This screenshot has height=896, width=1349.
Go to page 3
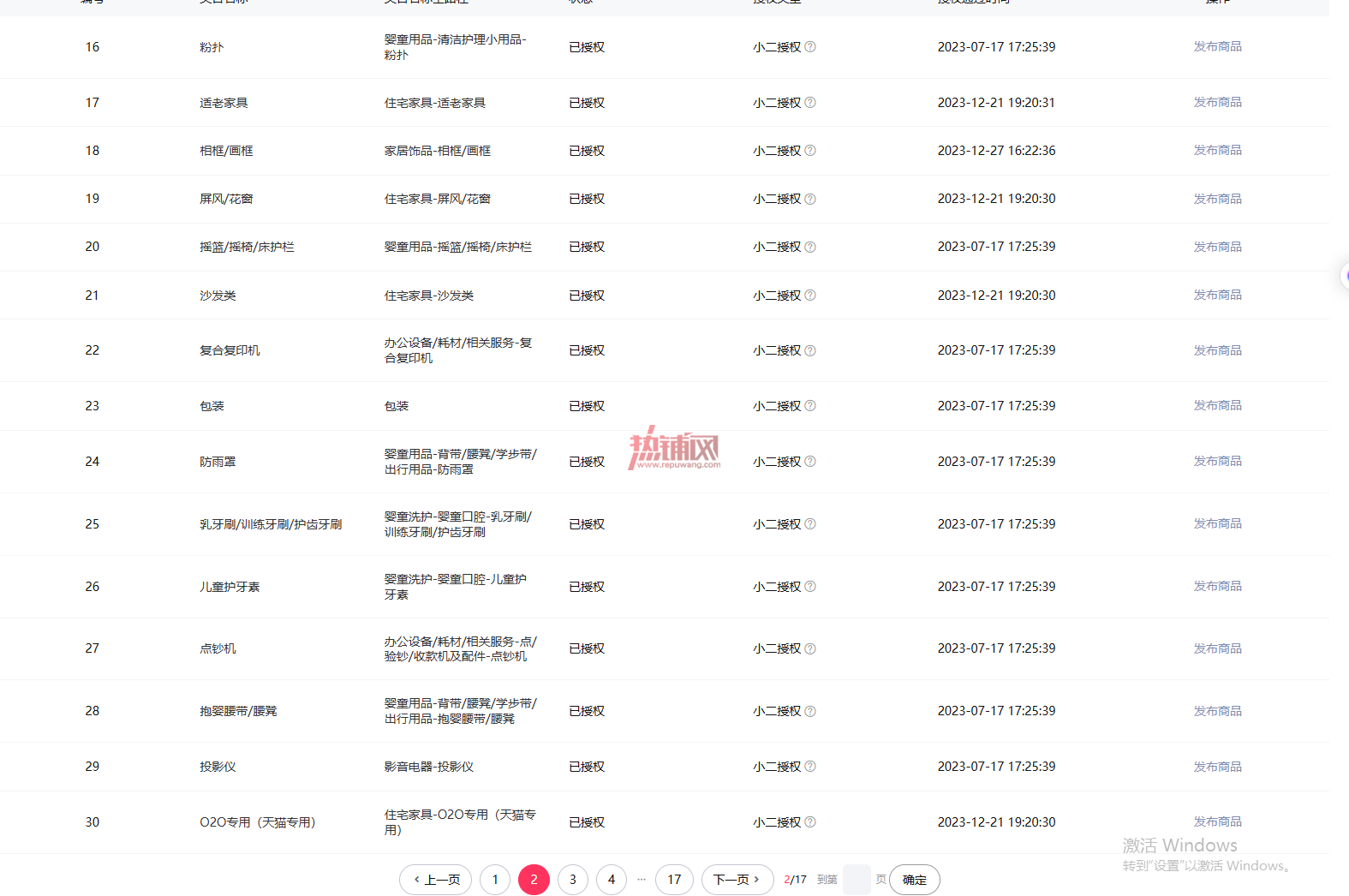[x=573, y=880]
